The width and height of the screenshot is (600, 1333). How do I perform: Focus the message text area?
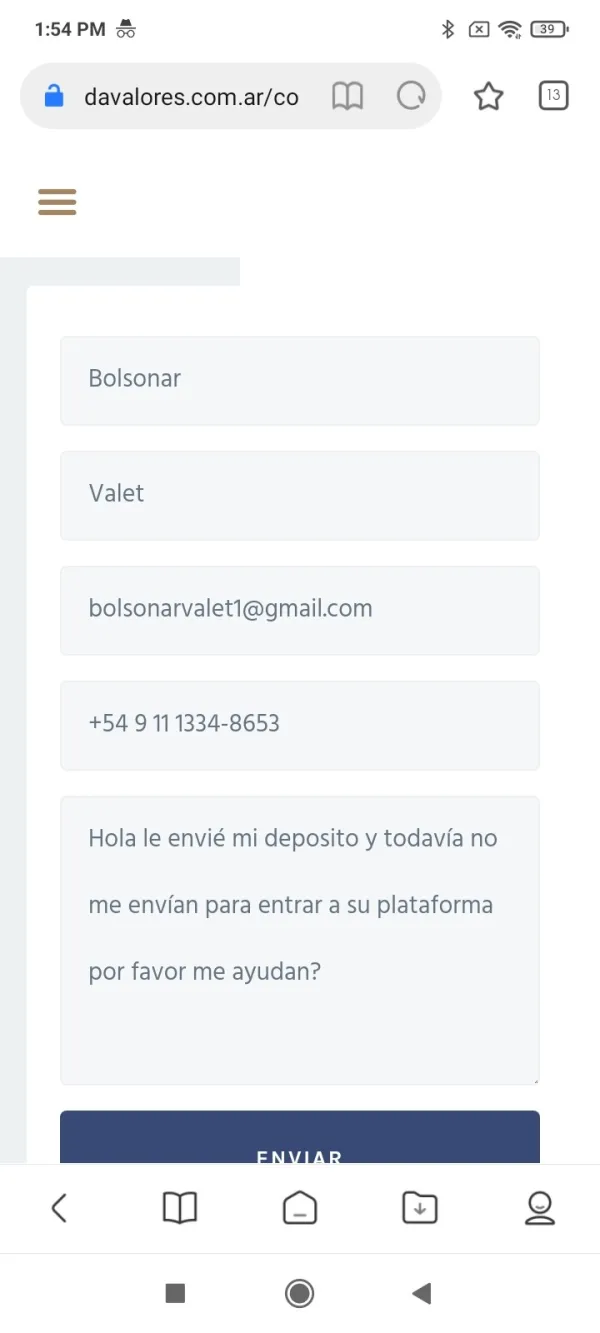coord(300,940)
